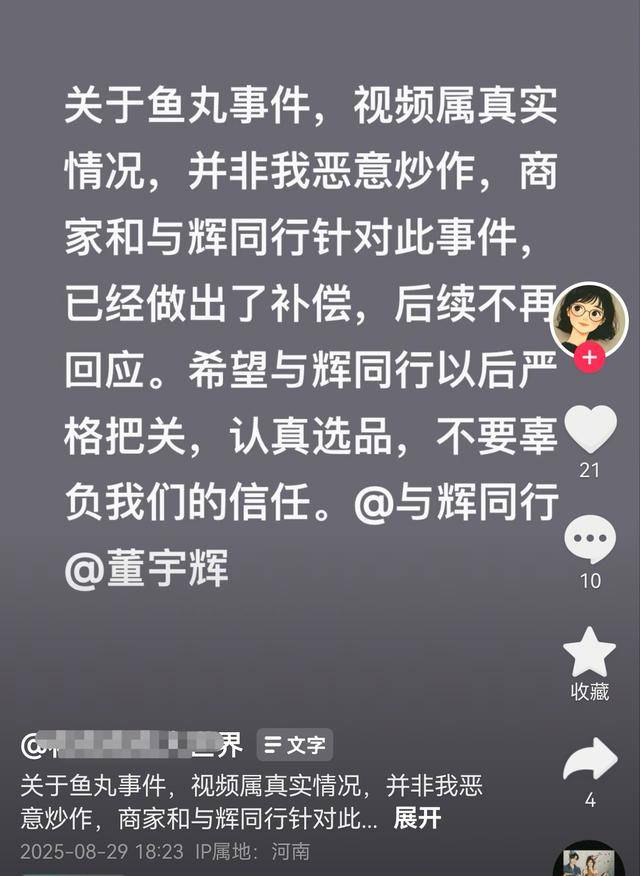640x876 pixels.
Task: Tap the 文字 text tag chip
Action: 295,745
